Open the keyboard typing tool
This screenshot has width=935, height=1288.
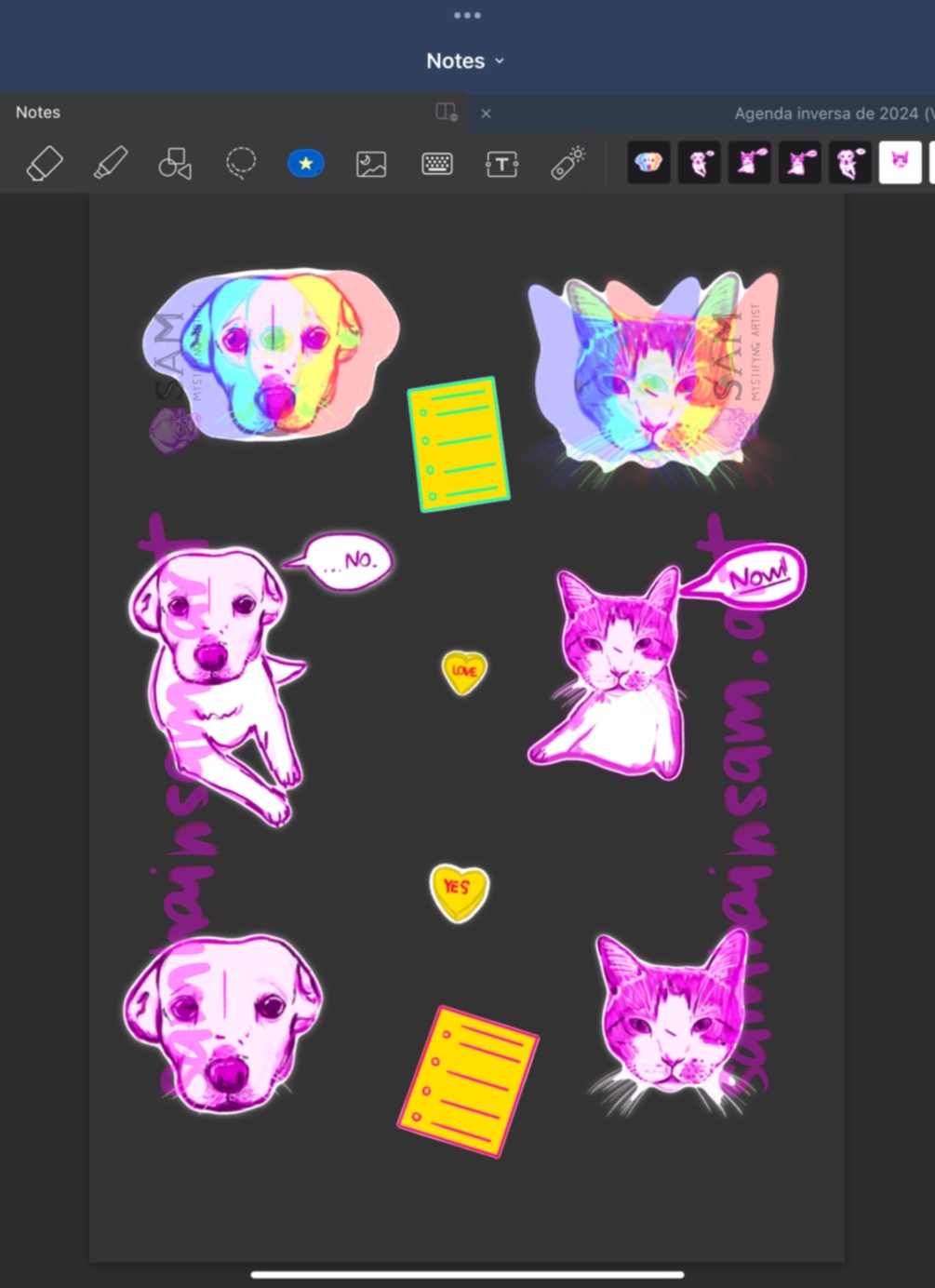tap(436, 164)
